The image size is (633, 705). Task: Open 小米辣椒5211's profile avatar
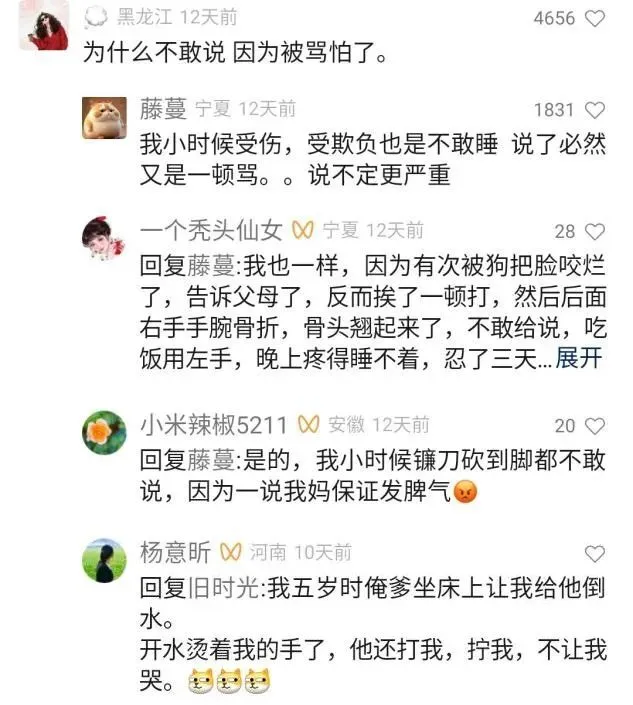103,433
